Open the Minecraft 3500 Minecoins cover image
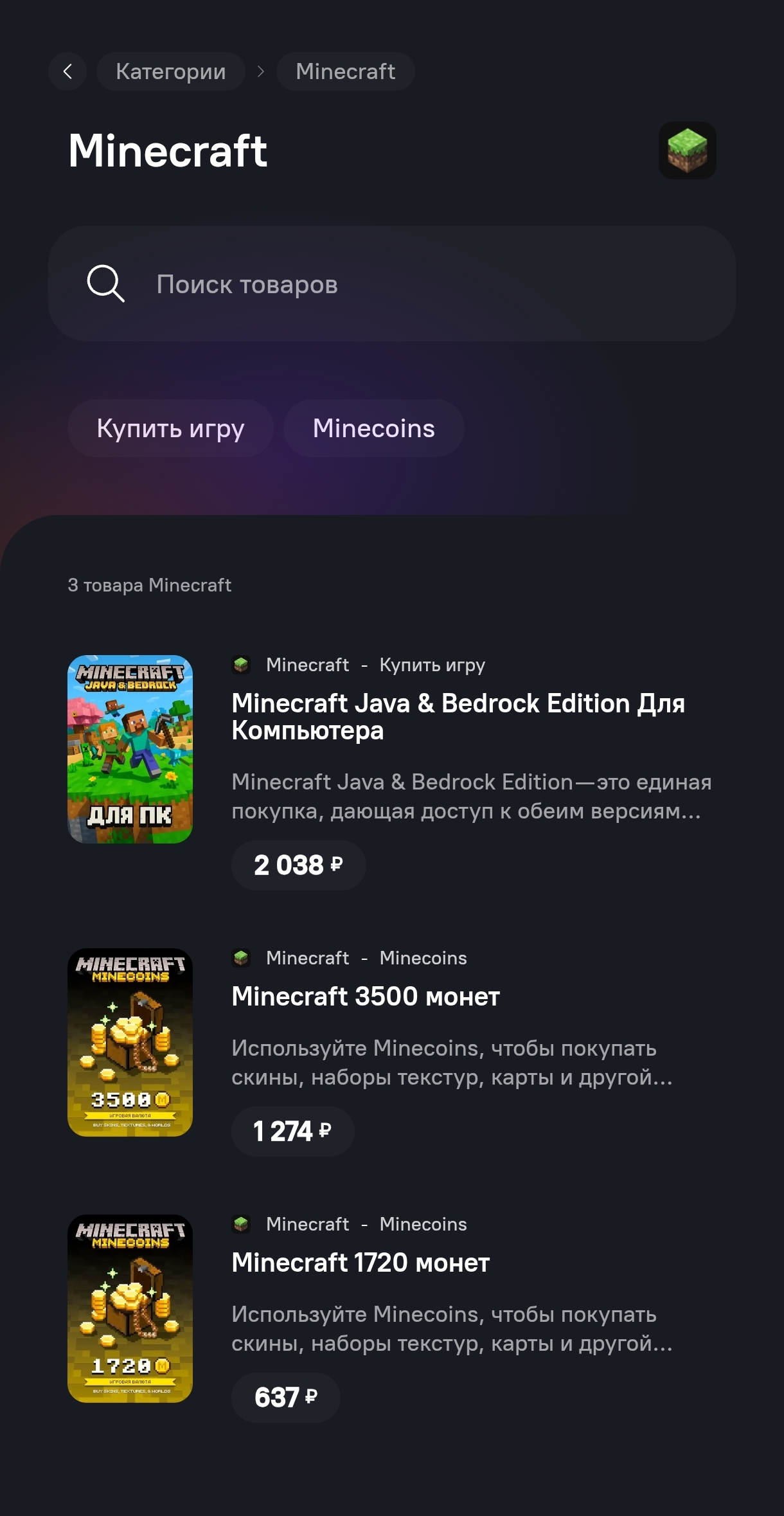 pos(130,1042)
